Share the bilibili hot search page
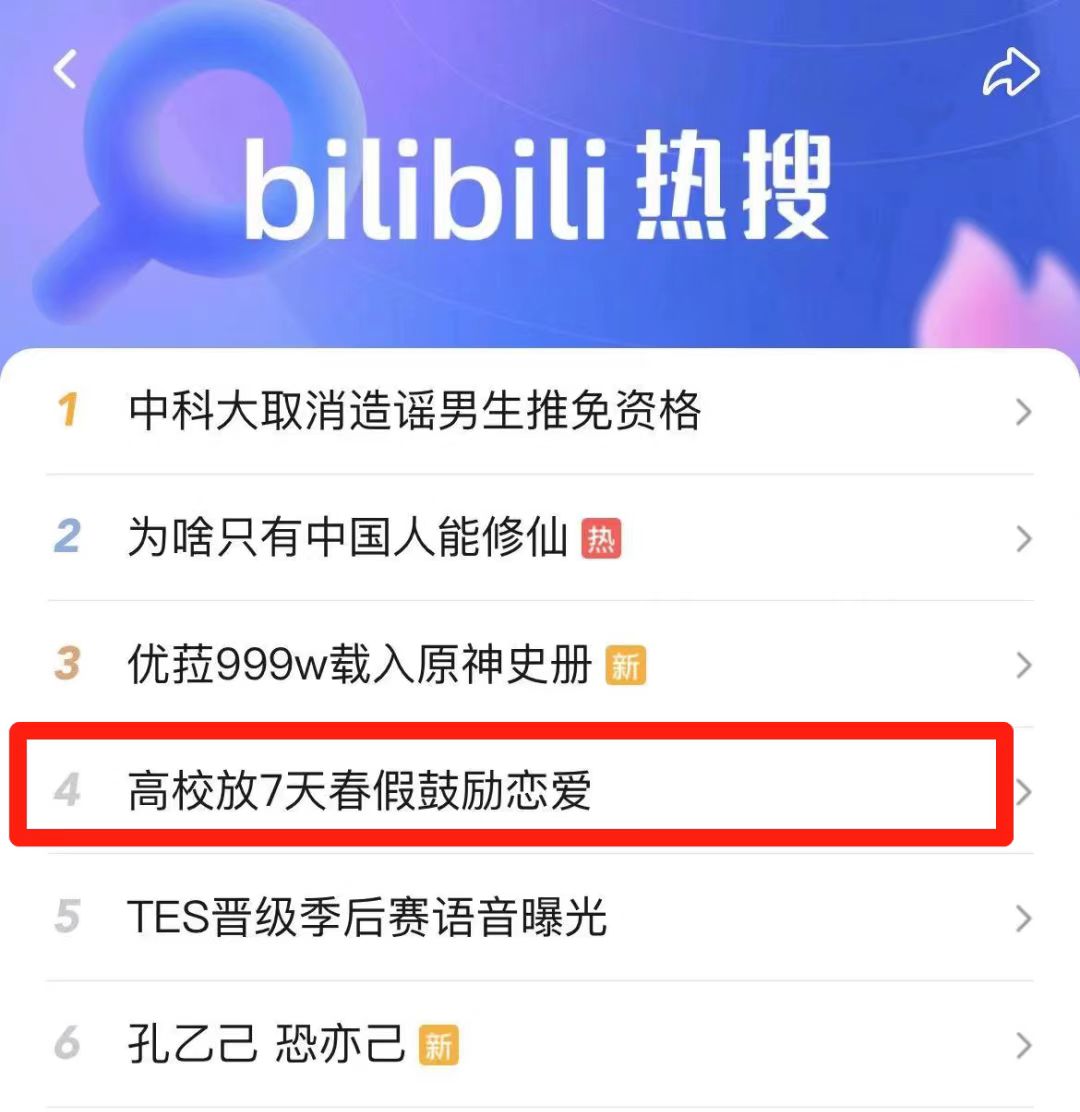The image size is (1080, 1112). [1011, 73]
